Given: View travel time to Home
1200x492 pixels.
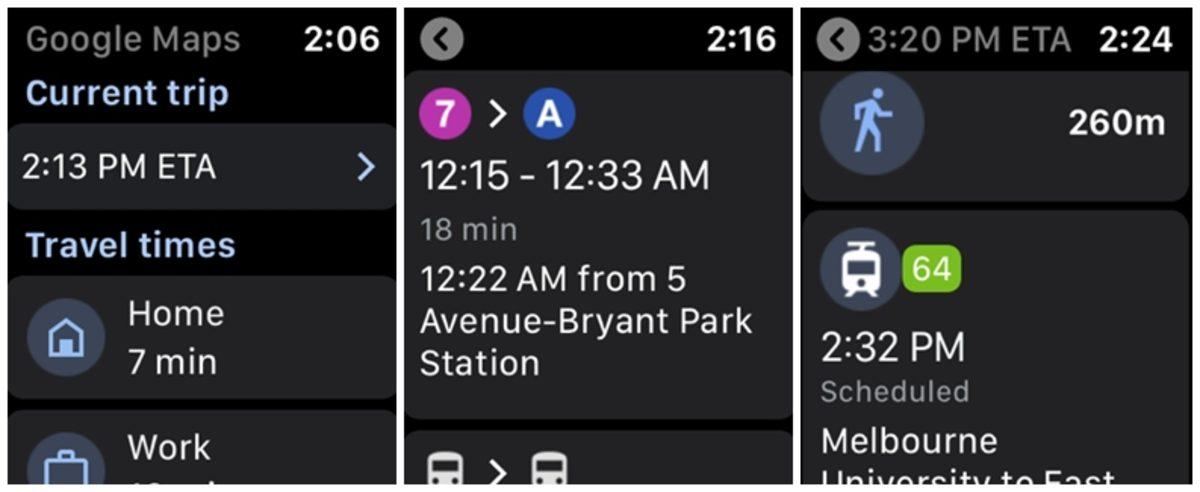Looking at the screenshot, I should (200, 338).
